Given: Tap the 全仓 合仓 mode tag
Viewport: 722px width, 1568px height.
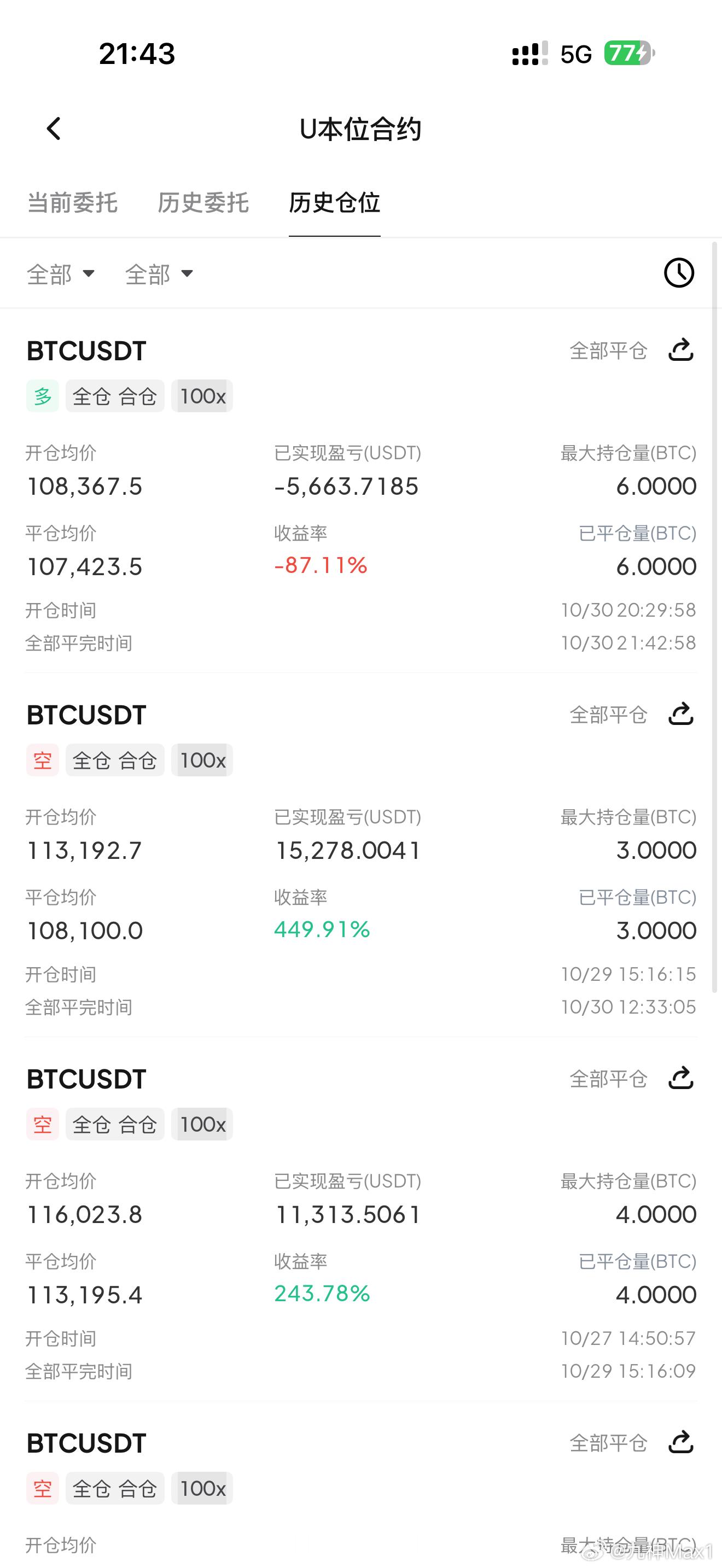Looking at the screenshot, I should point(114,396).
